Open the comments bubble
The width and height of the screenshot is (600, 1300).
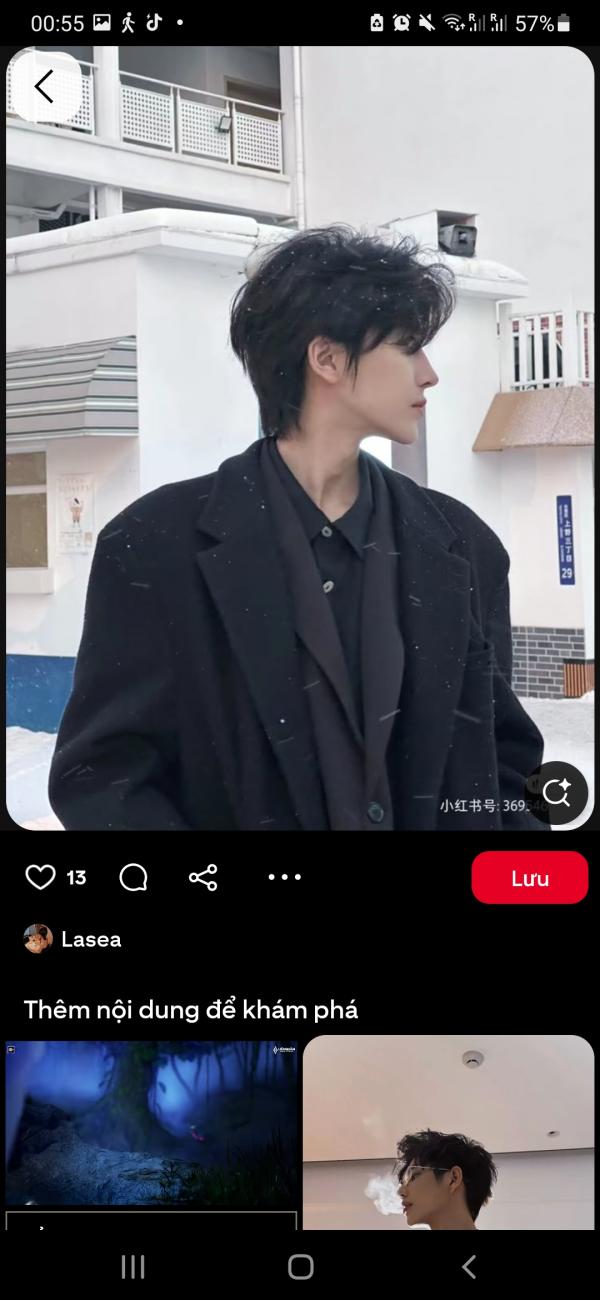(133, 878)
